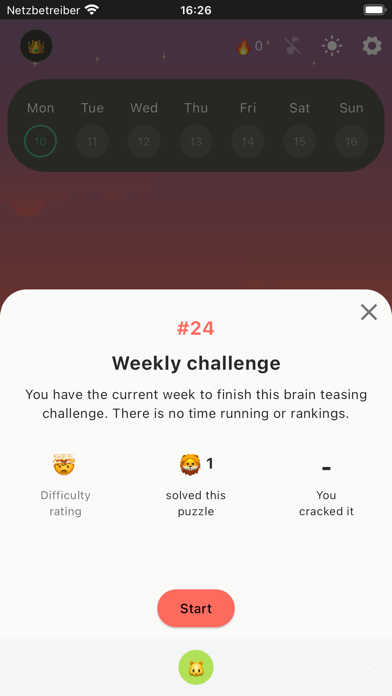Select Thursday the 13th
Screen dimensions: 392x696
(196, 141)
